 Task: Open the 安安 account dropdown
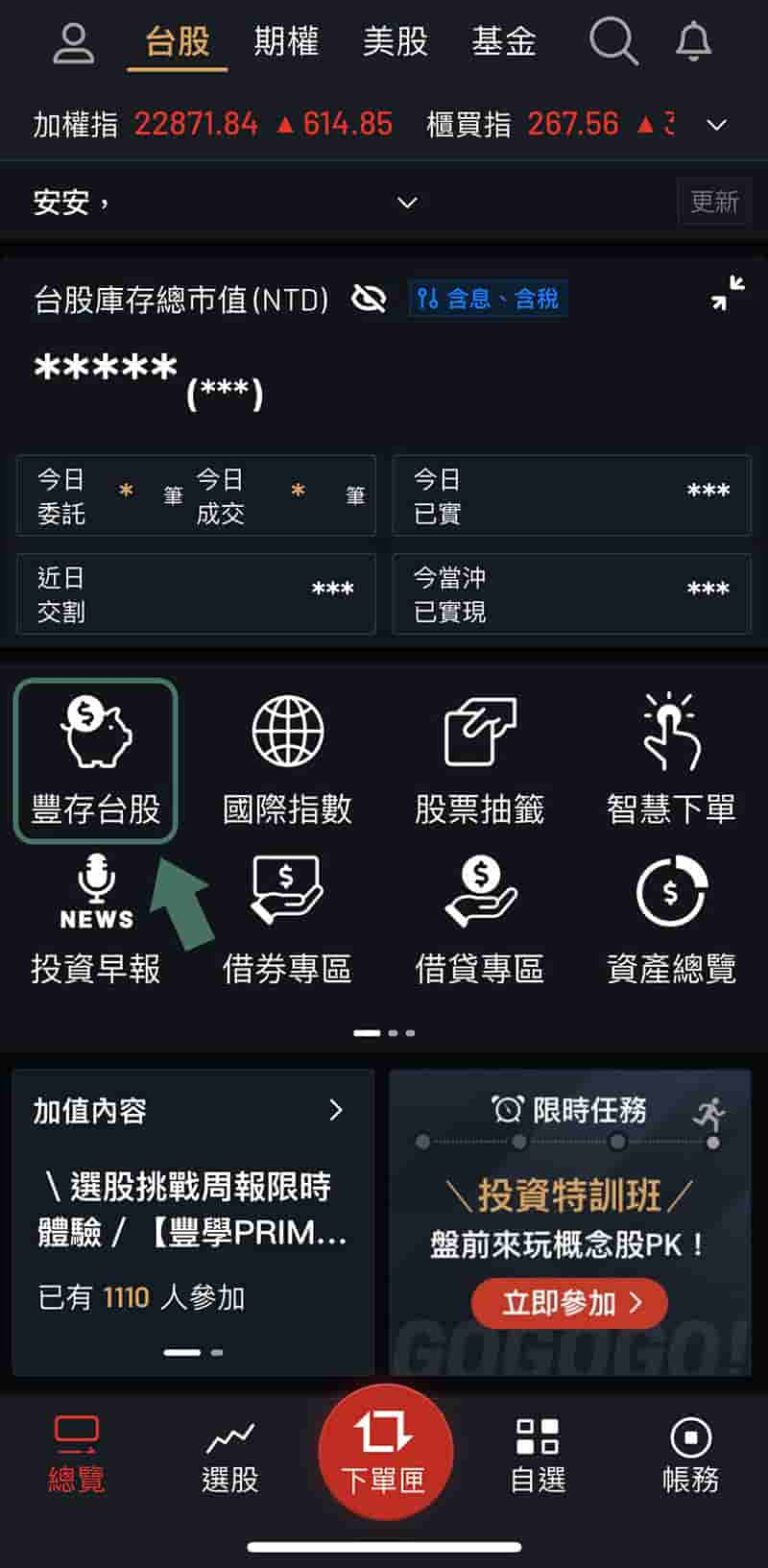pyautogui.click(x=406, y=202)
